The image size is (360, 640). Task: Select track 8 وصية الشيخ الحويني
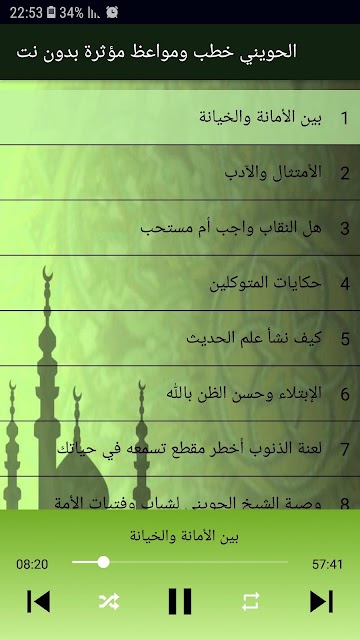[180, 494]
